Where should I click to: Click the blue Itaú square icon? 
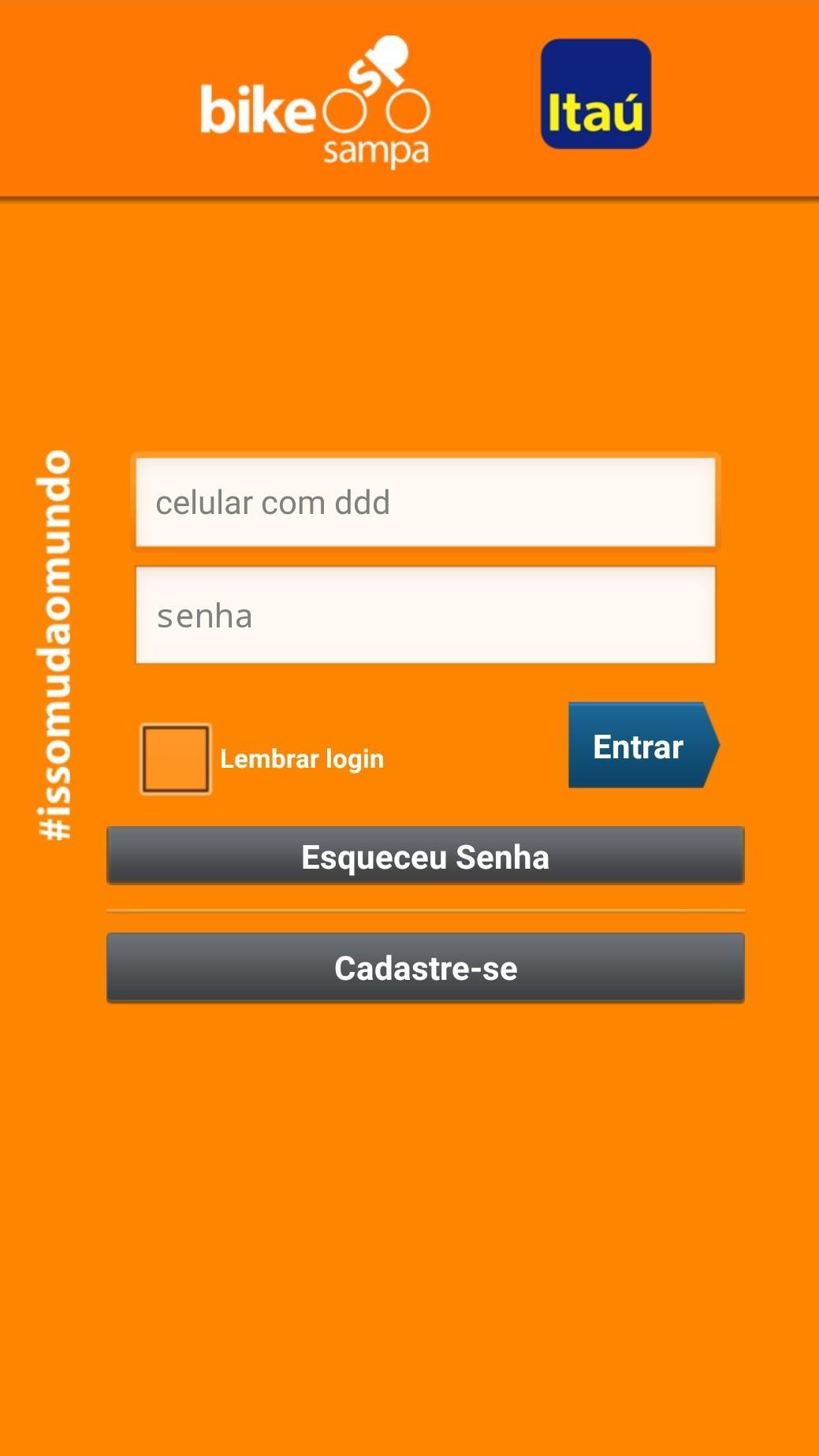[x=594, y=95]
